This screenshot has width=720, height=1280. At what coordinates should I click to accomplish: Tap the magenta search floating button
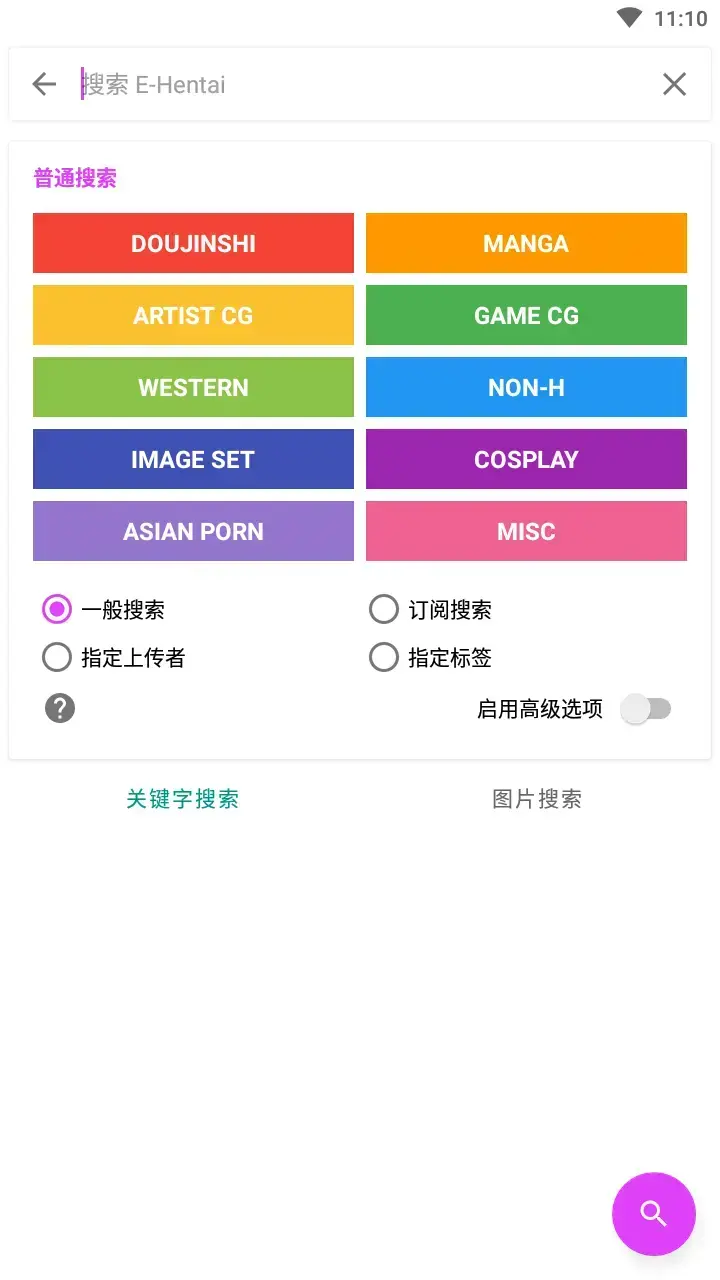point(653,1214)
